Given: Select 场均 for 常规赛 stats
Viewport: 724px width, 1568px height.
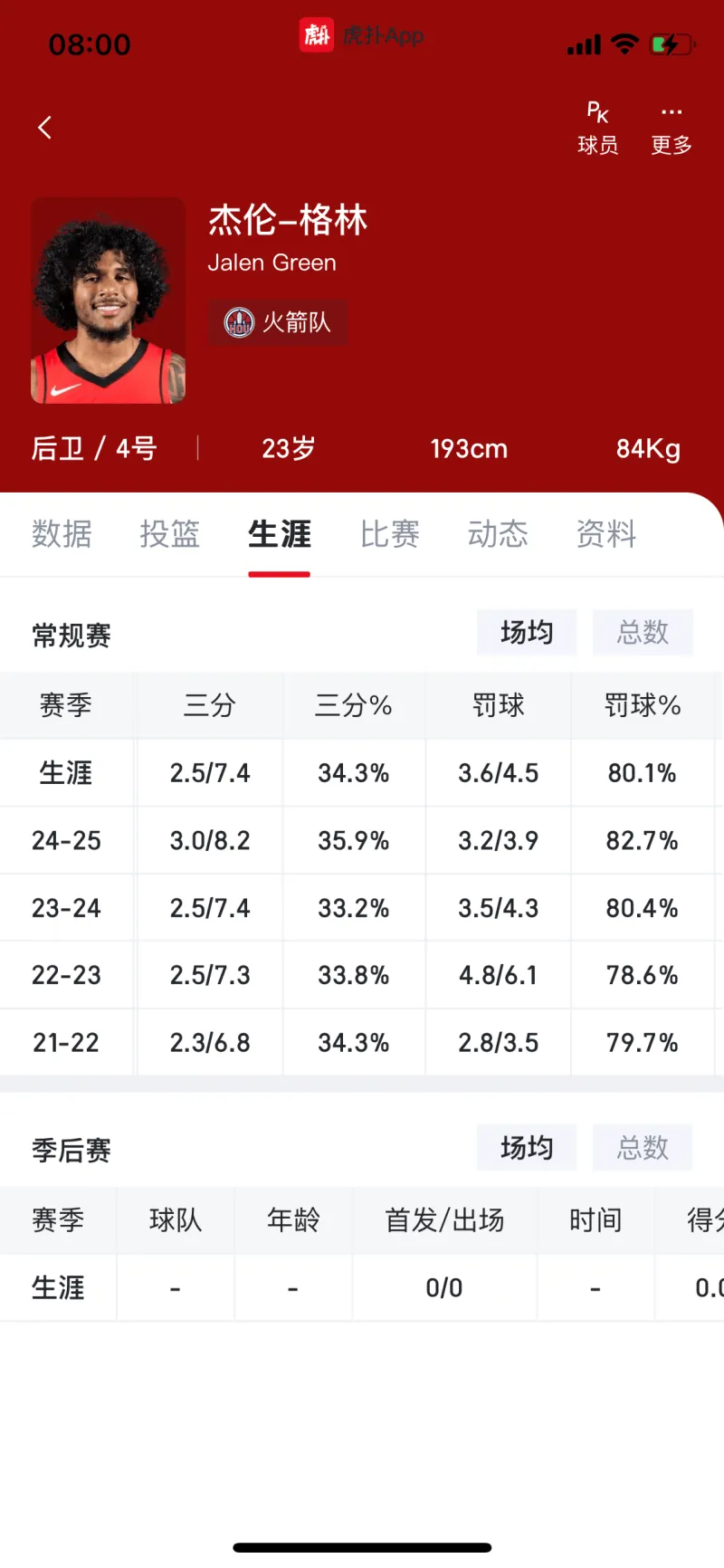Looking at the screenshot, I should 527,632.
